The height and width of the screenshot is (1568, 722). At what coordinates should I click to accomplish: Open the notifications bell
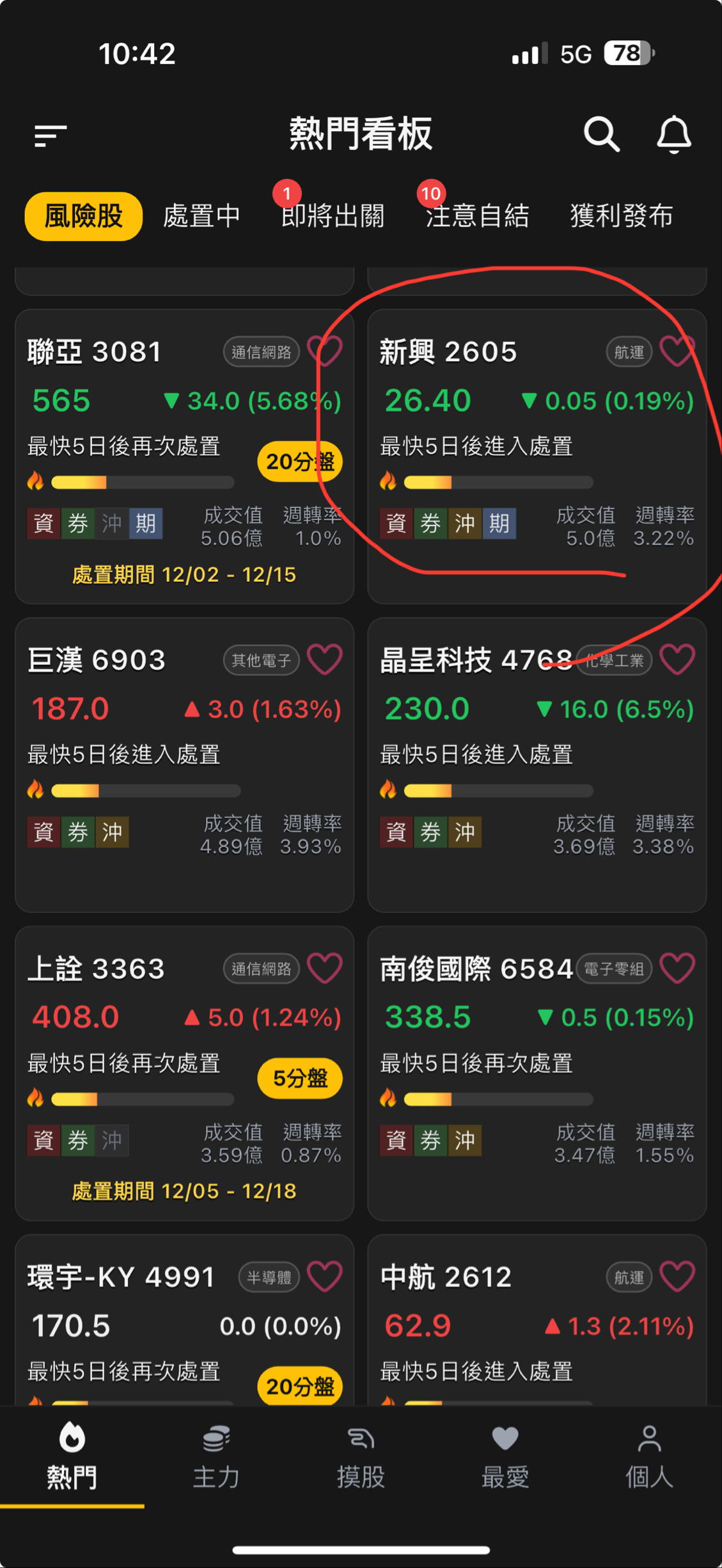(x=674, y=134)
